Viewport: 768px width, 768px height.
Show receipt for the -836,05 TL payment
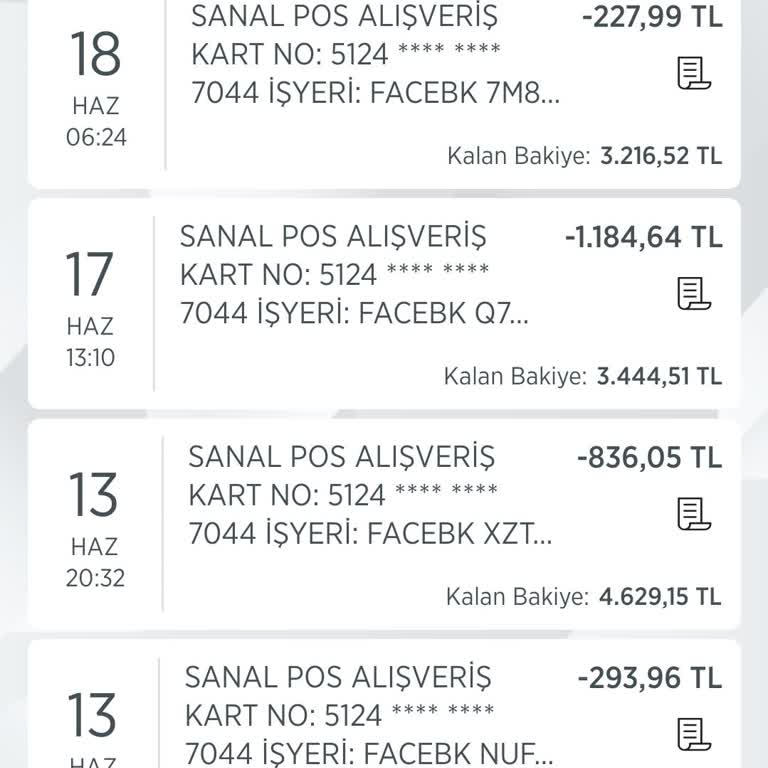coord(693,513)
